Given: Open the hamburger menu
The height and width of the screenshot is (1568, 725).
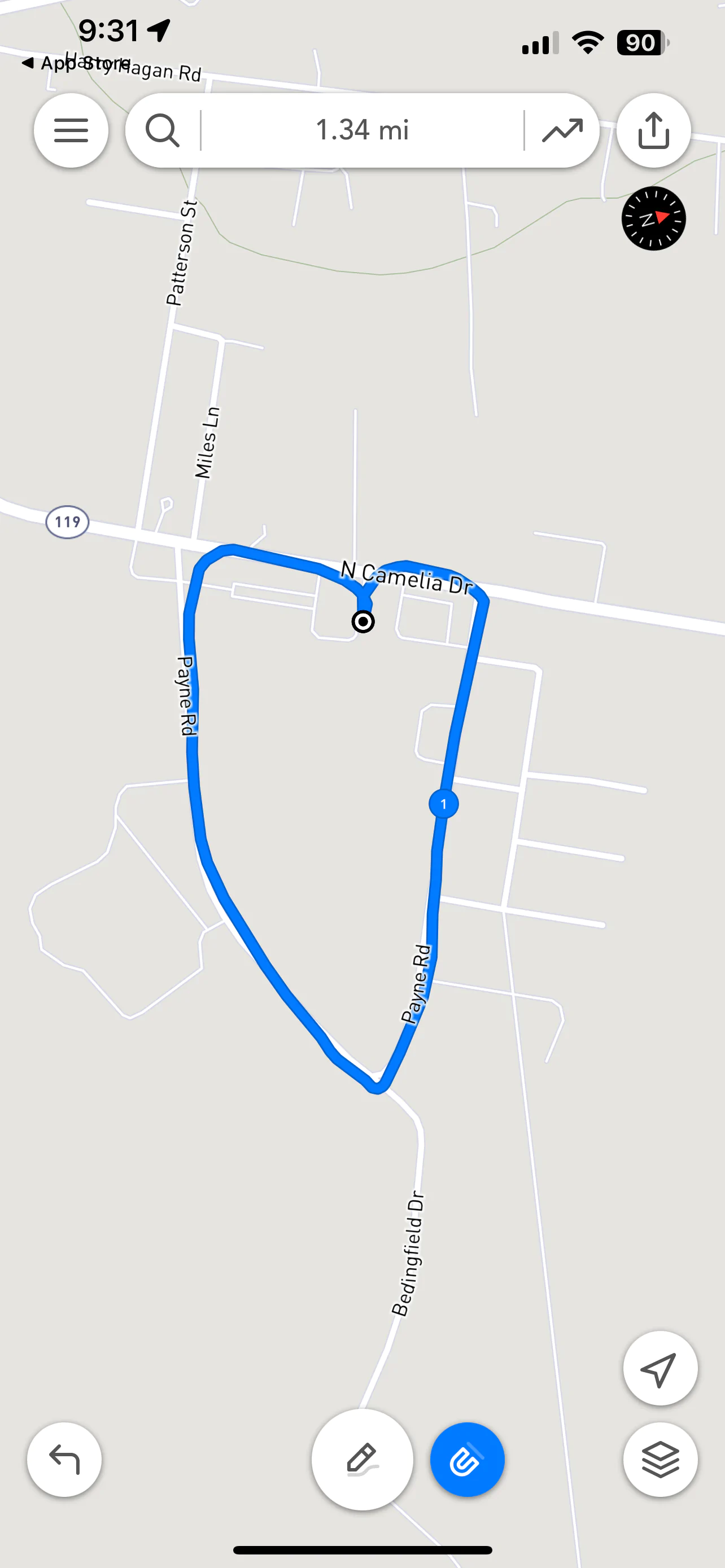Looking at the screenshot, I should coord(71,130).
